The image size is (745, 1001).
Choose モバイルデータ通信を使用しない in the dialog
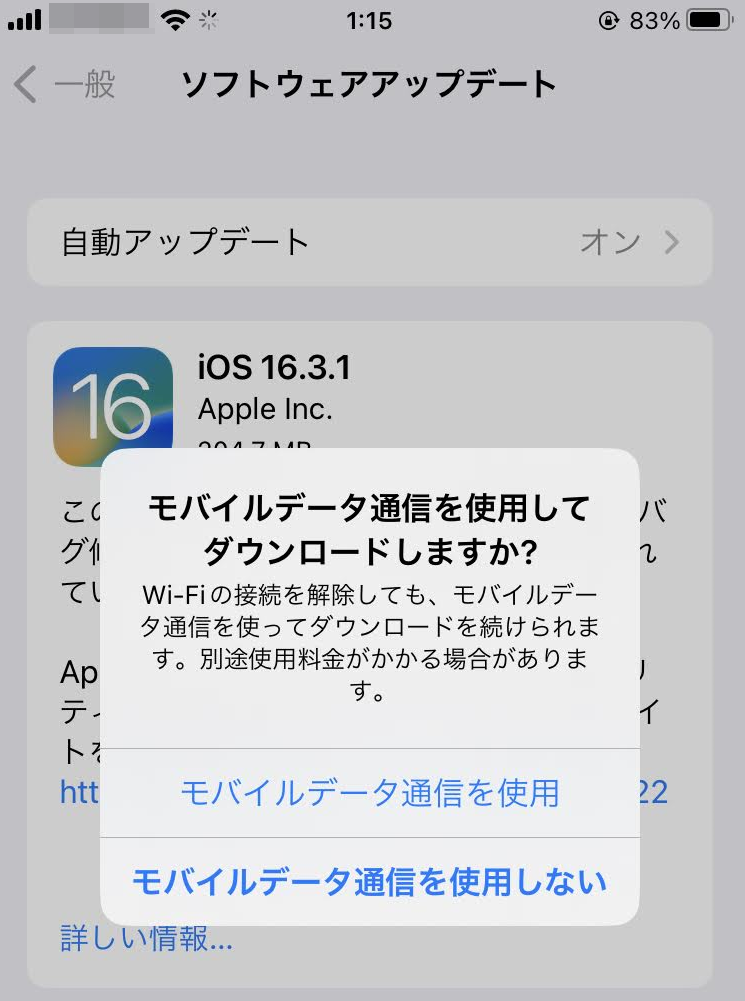pyautogui.click(x=370, y=883)
